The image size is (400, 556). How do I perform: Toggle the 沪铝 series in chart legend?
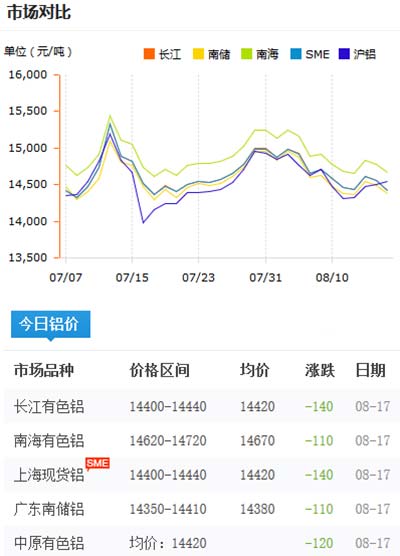[357, 54]
